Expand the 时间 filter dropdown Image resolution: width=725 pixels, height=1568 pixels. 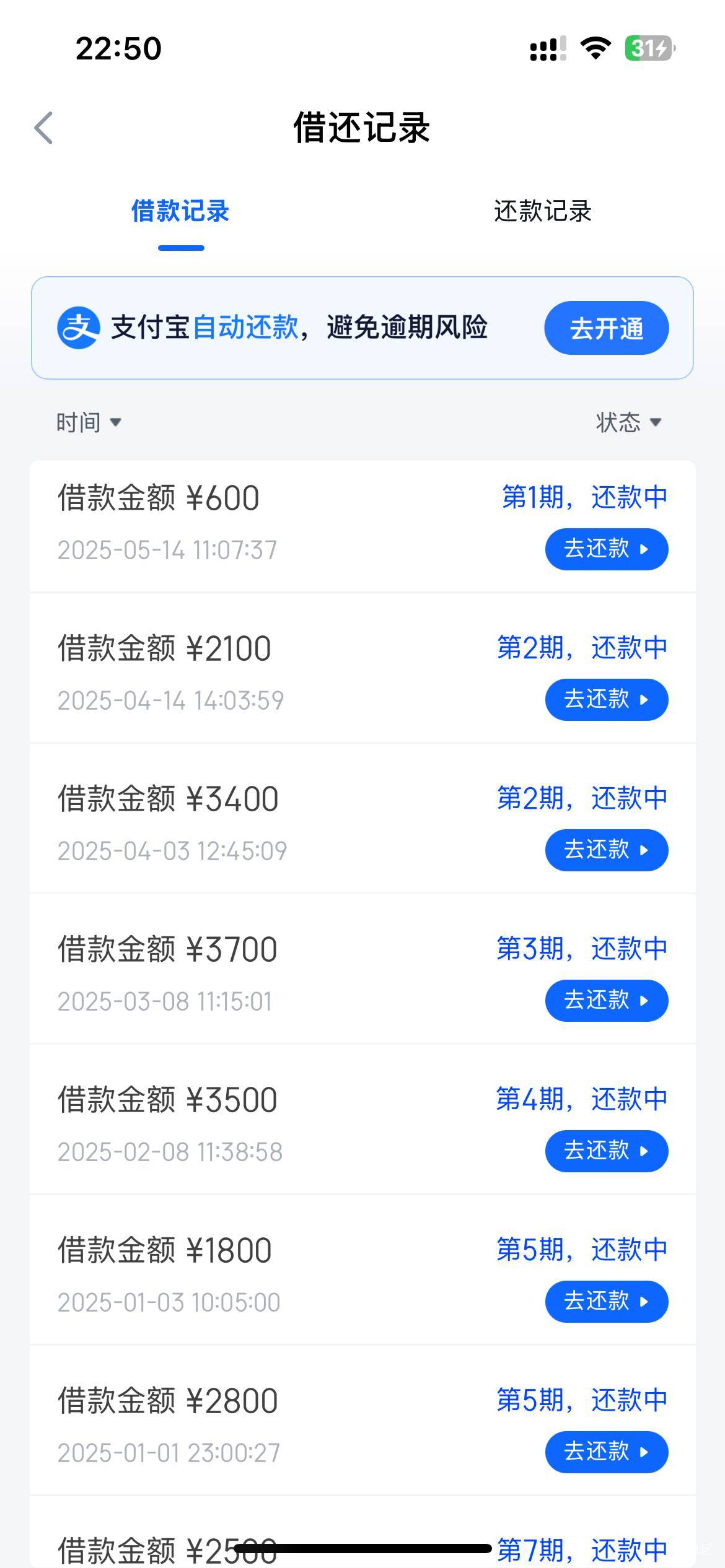click(x=89, y=422)
